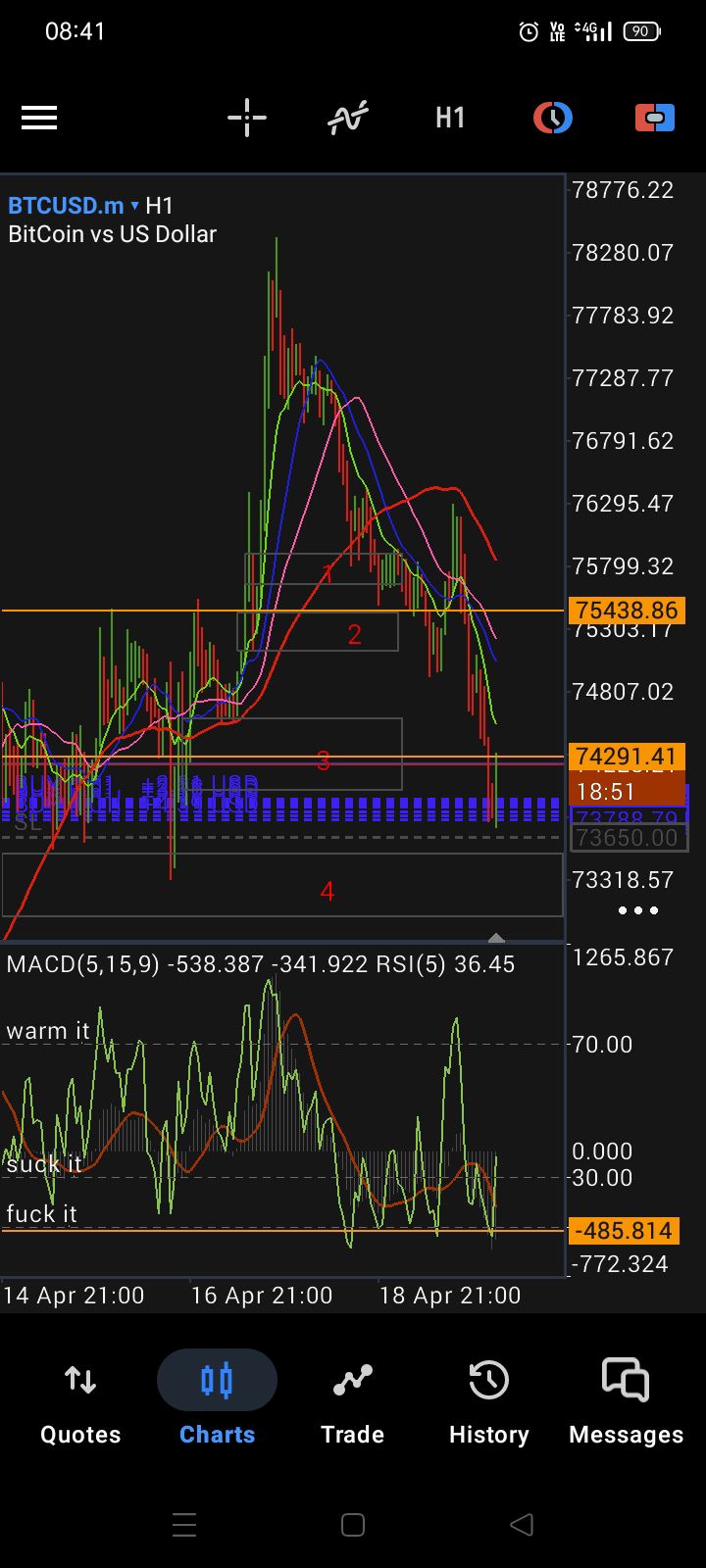Viewport: 706px width, 1568px height.
Task: Change the H1 timeframe
Action: coord(450,119)
